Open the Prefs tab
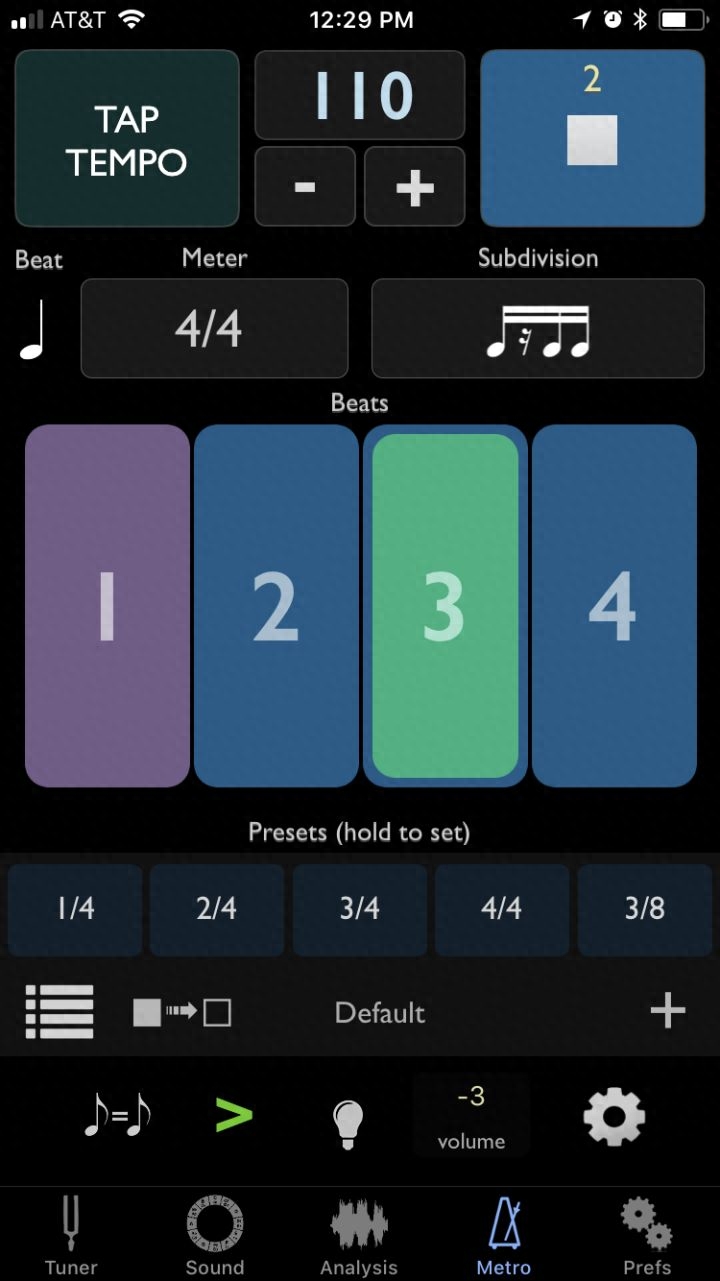 tap(647, 1238)
